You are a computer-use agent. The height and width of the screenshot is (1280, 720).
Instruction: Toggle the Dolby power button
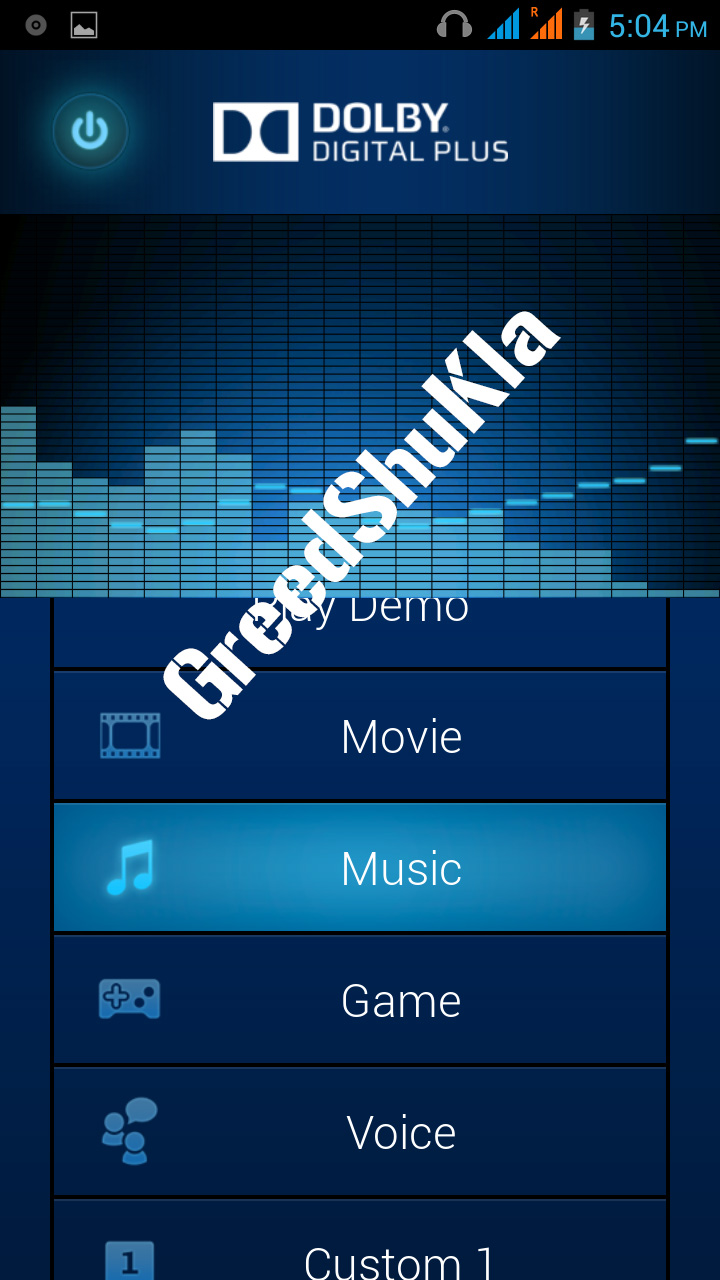coord(90,131)
